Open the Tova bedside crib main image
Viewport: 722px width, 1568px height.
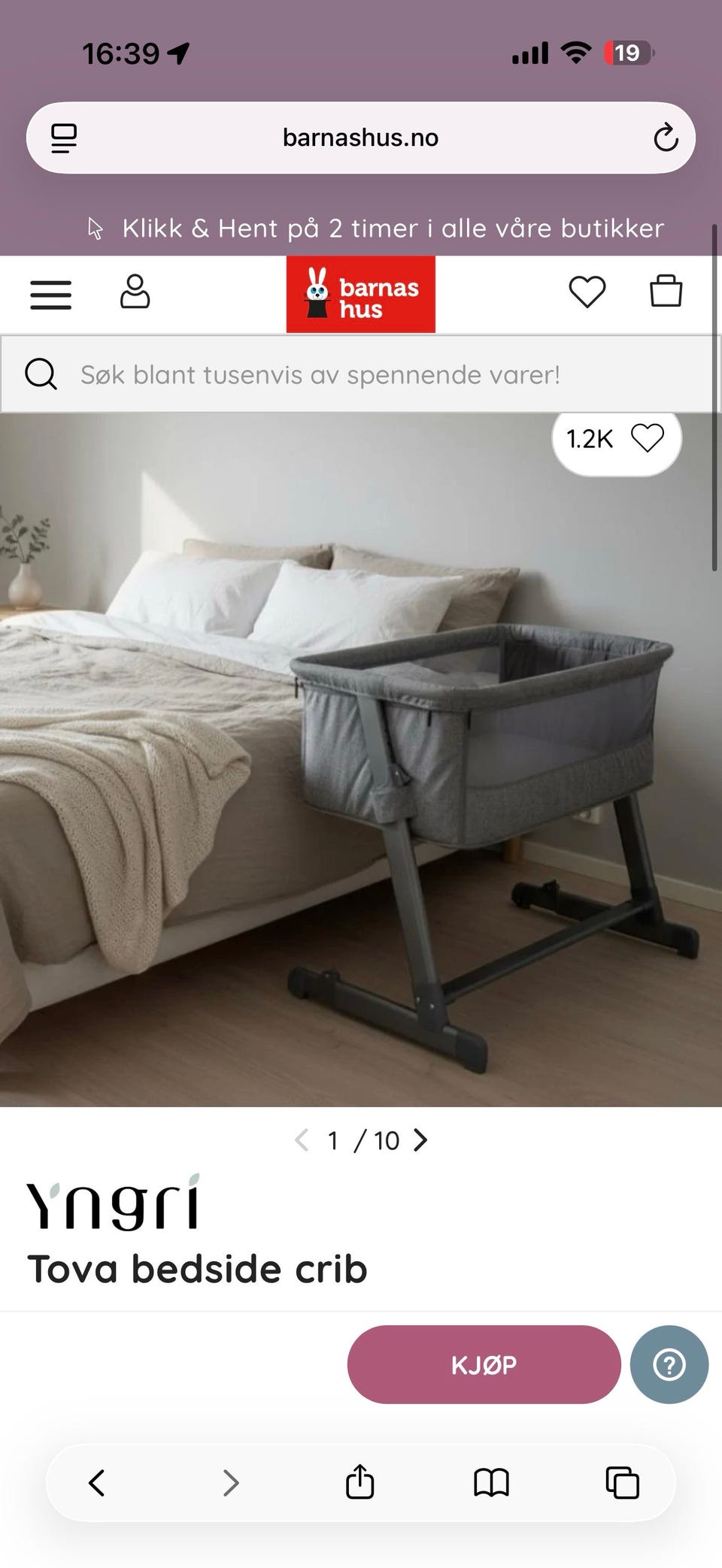click(360, 759)
